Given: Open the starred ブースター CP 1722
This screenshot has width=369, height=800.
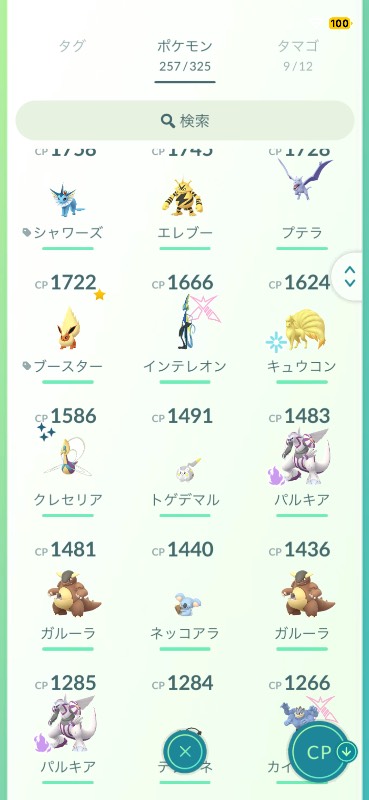Looking at the screenshot, I should 67,329.
